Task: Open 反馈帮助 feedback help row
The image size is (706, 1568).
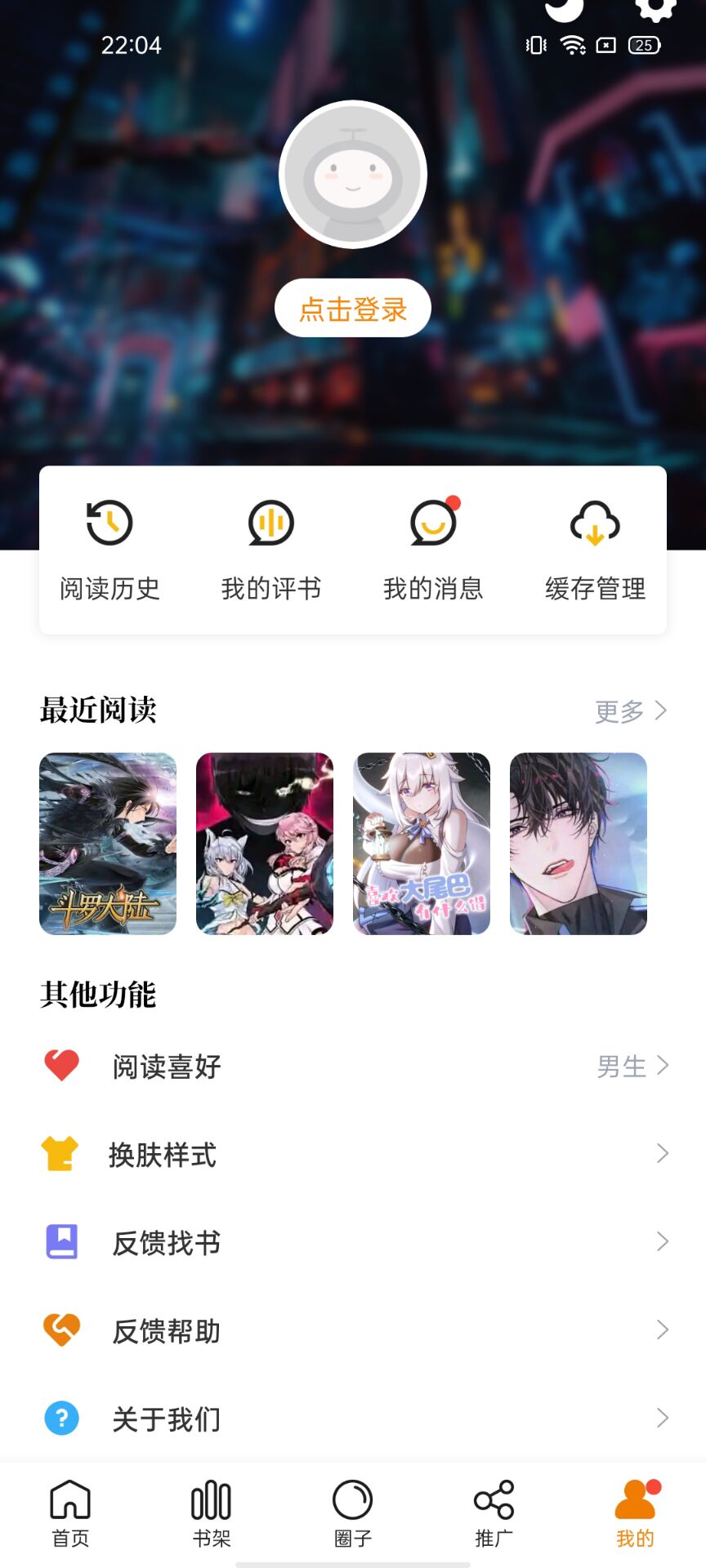Action: pos(353,1330)
